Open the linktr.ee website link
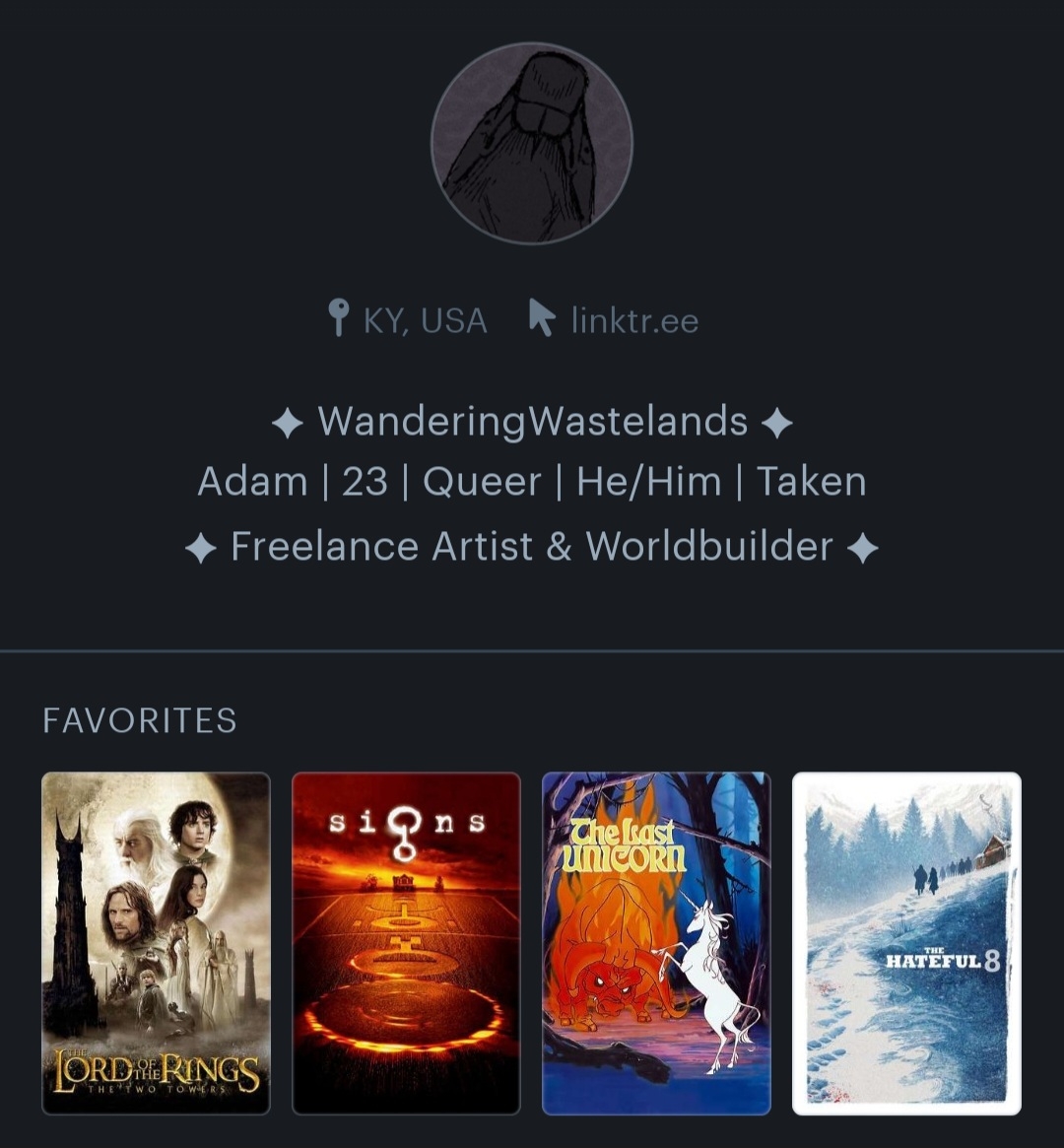Image resolution: width=1064 pixels, height=1148 pixels. pyautogui.click(x=632, y=320)
